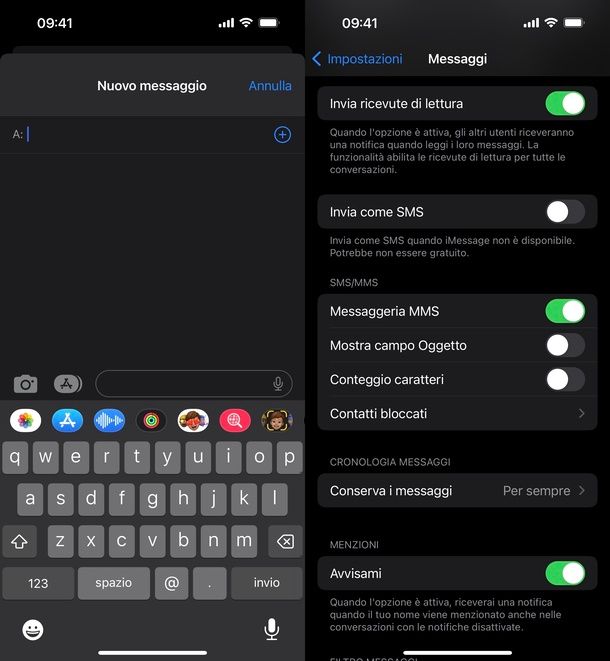The image size is (610, 661).
Task: Open the emoji keyboard
Action: [x=33, y=629]
